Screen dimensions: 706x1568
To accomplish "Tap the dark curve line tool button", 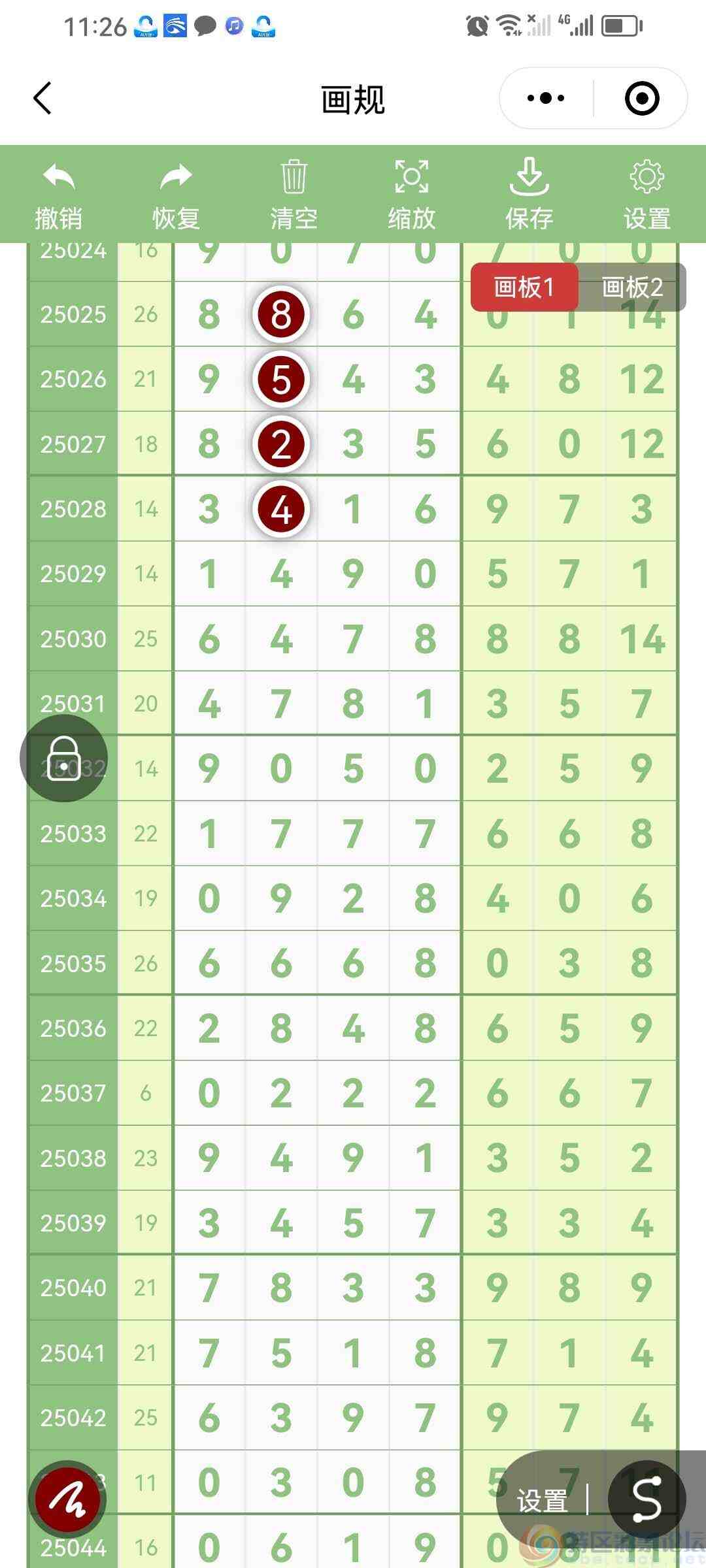I will point(647,1499).
